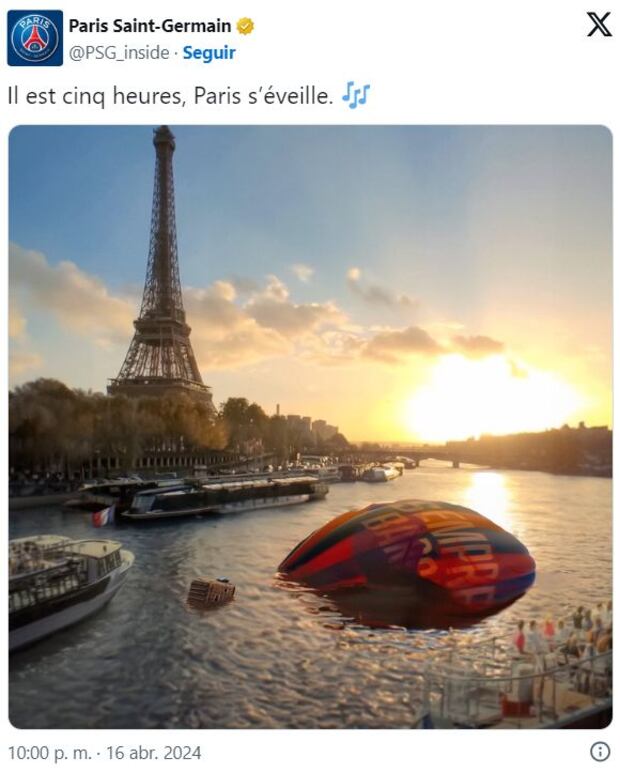Open the info icon beside the date

pos(599,751)
